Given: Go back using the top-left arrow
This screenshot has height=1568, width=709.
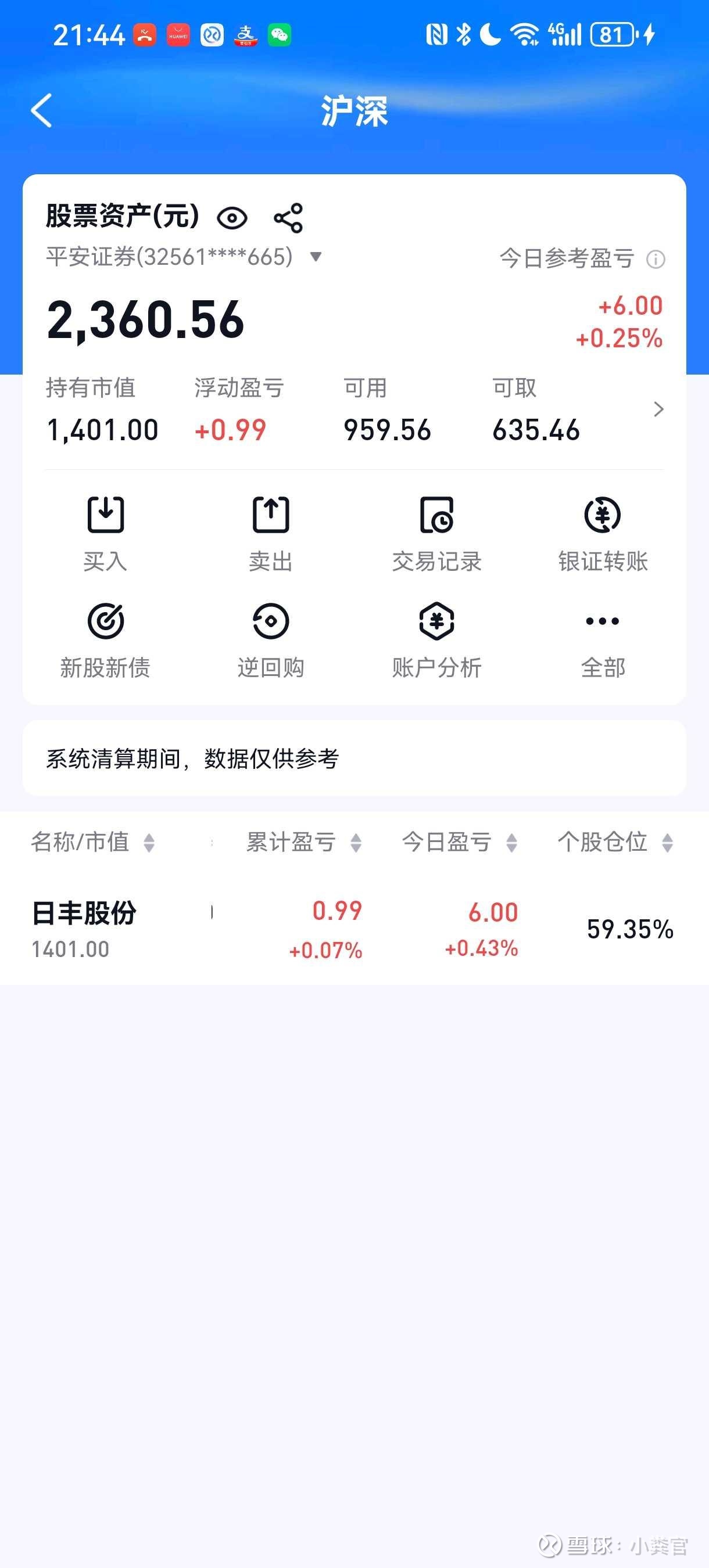Looking at the screenshot, I should pyautogui.click(x=41, y=110).
